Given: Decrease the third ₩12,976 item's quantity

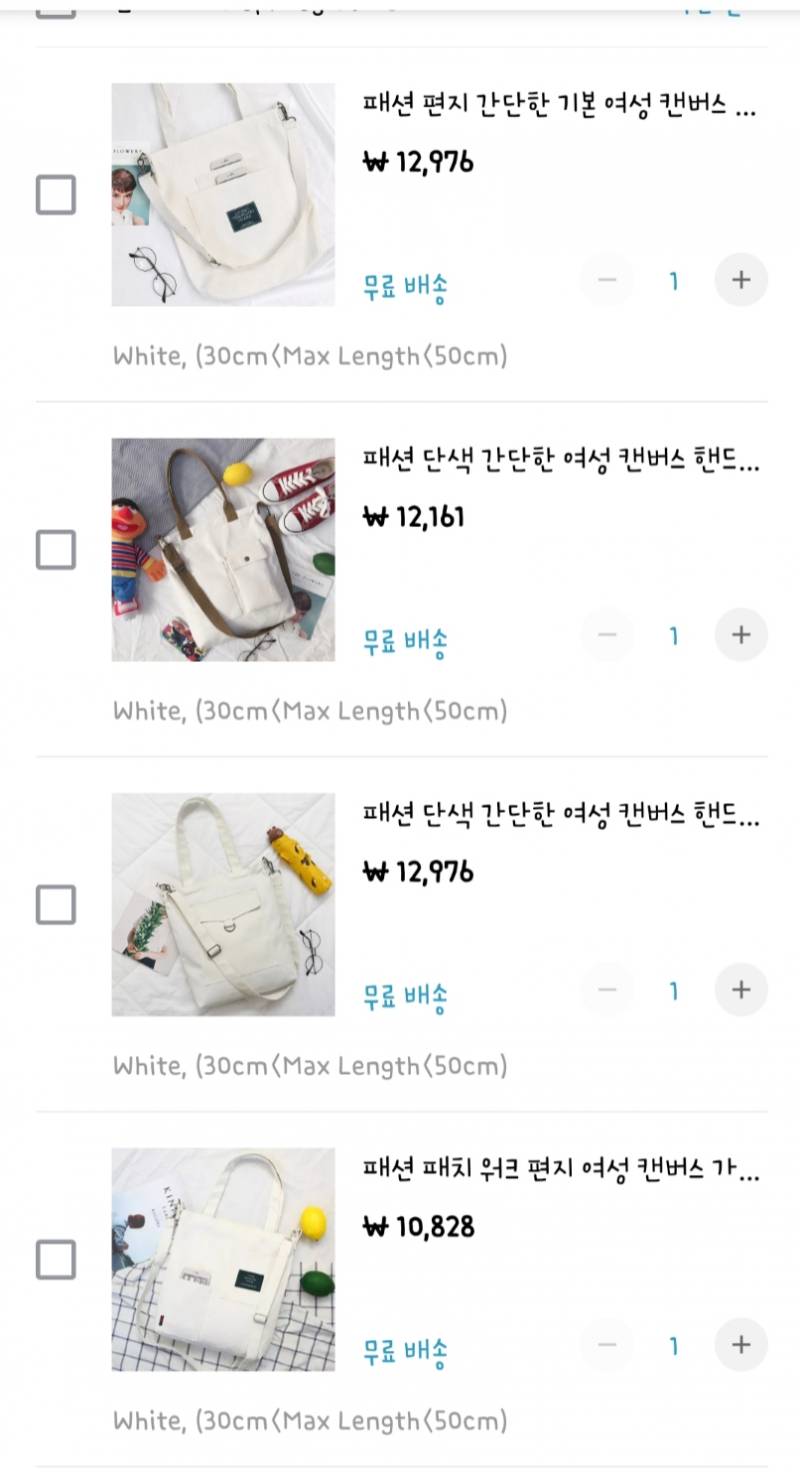Looking at the screenshot, I should [x=606, y=990].
